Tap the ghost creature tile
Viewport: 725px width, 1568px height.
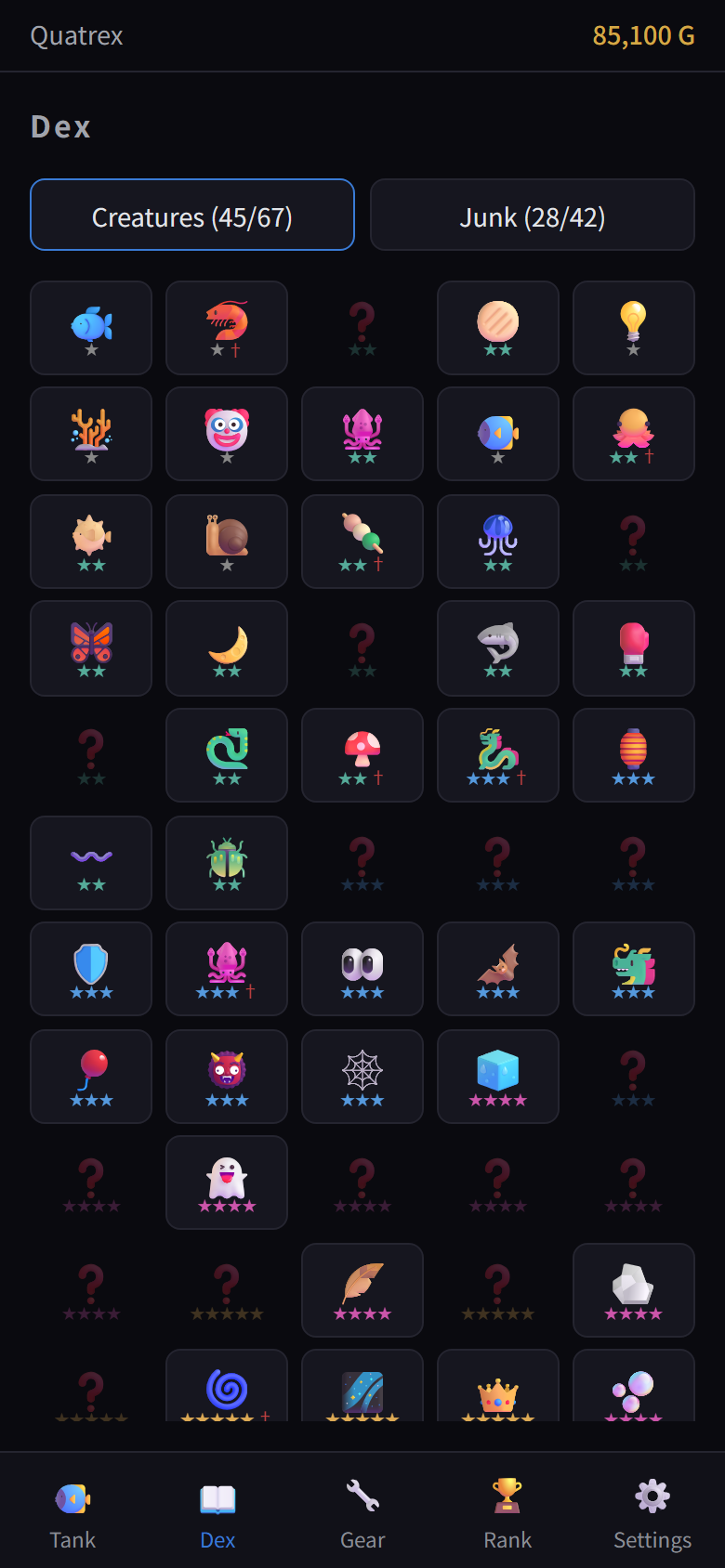point(227,1183)
